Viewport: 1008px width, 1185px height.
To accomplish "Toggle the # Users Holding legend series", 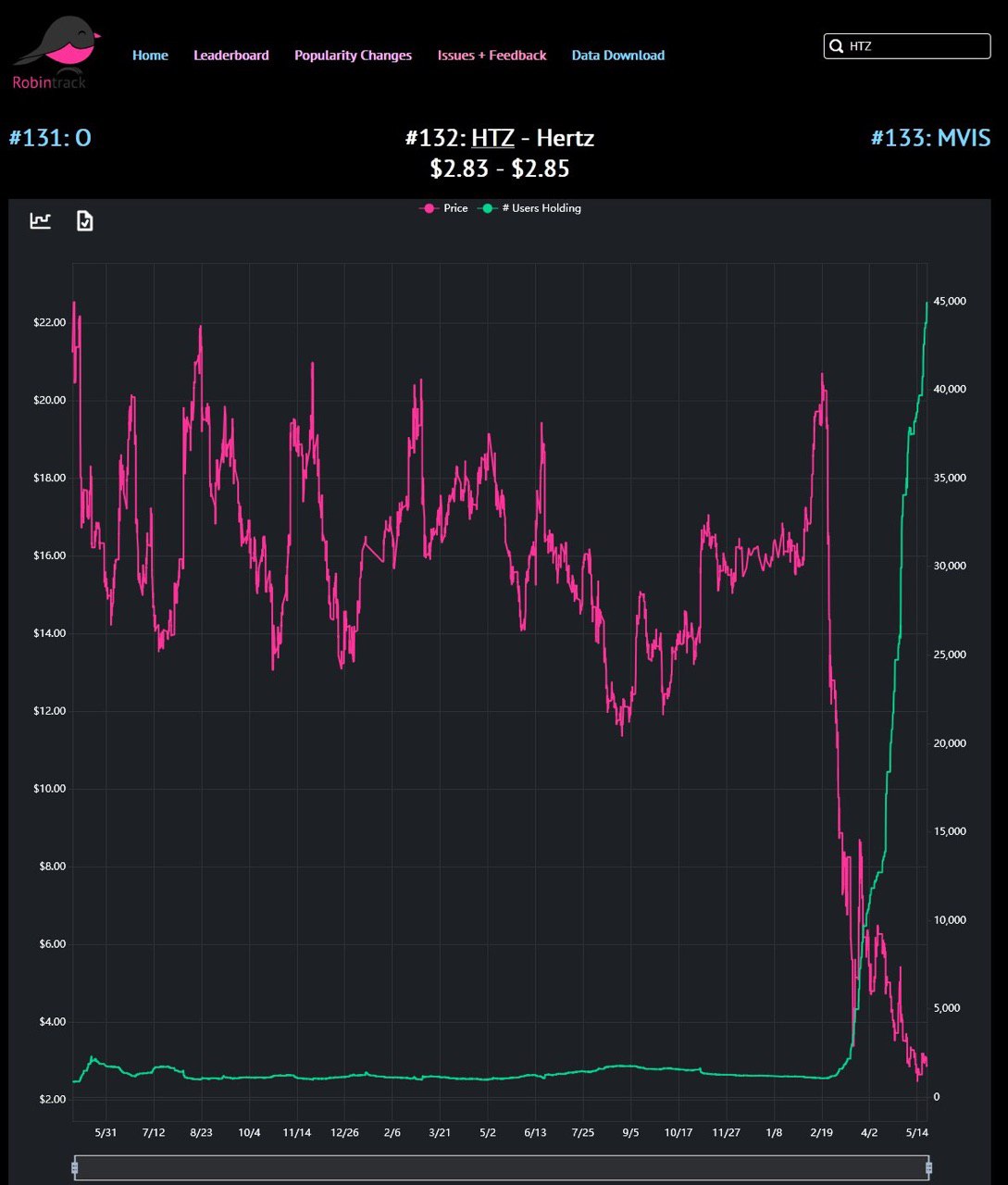I will point(530,208).
